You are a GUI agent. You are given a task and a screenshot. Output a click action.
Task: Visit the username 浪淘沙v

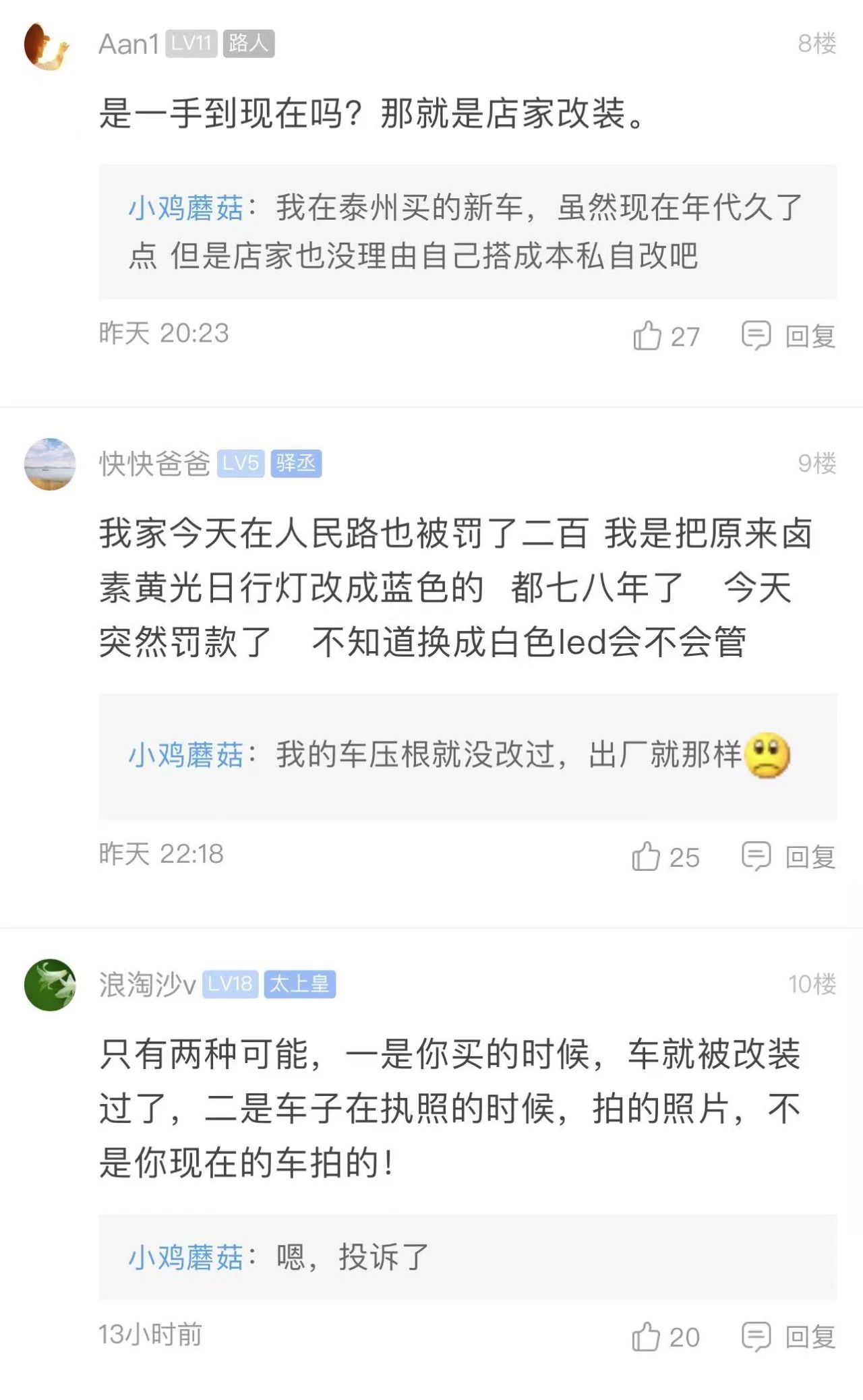pos(147,985)
